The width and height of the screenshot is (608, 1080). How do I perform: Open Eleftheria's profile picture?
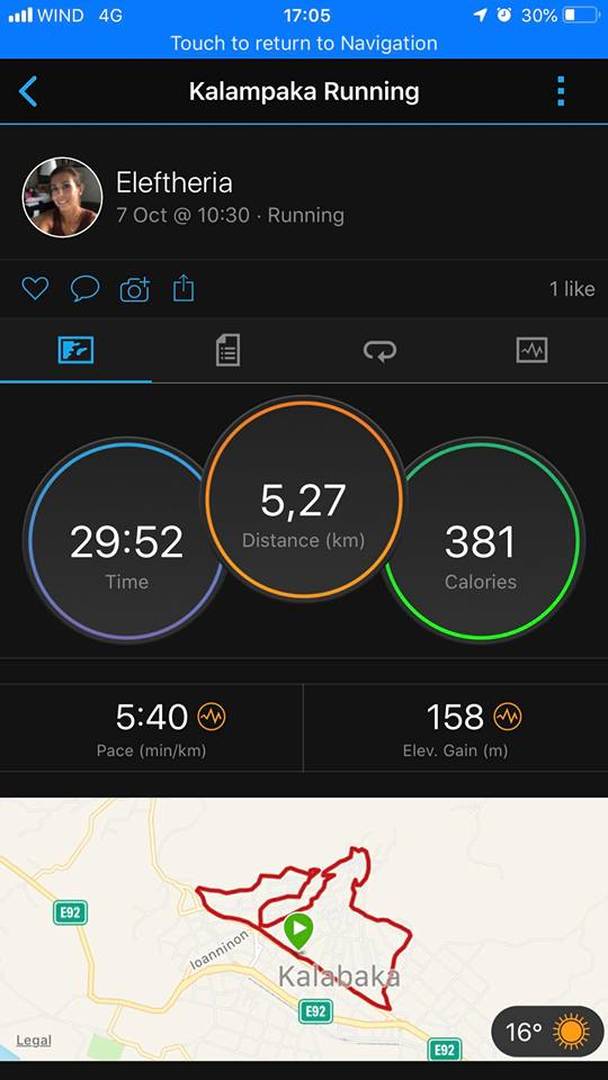[62, 197]
